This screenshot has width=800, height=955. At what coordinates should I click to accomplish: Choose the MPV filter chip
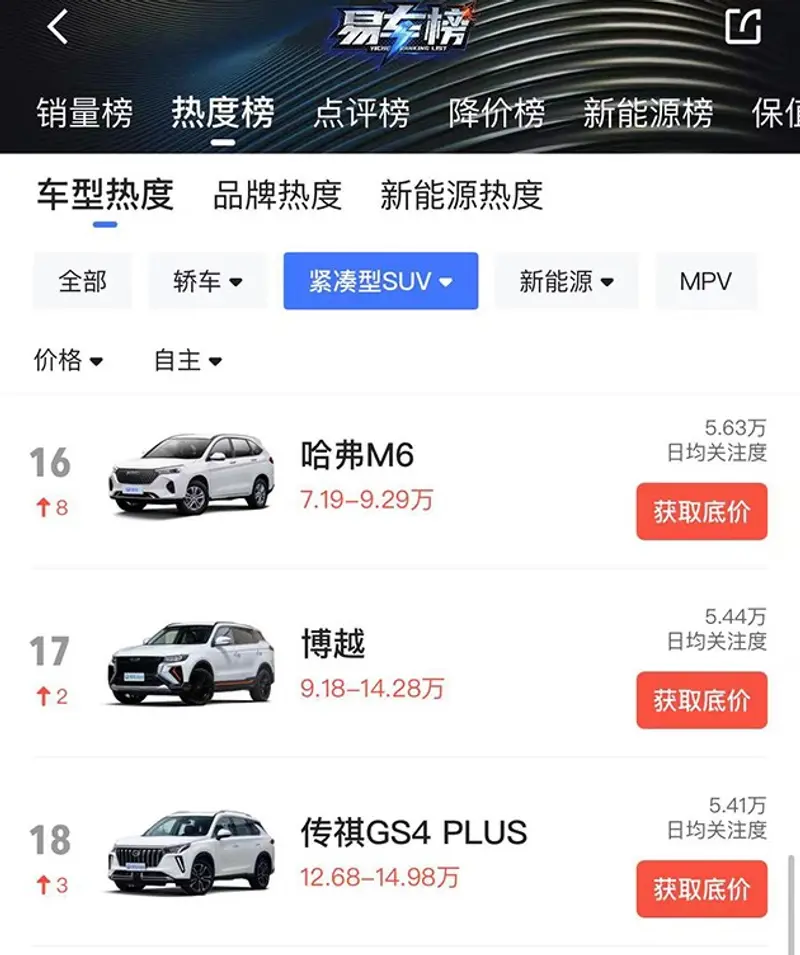[705, 281]
